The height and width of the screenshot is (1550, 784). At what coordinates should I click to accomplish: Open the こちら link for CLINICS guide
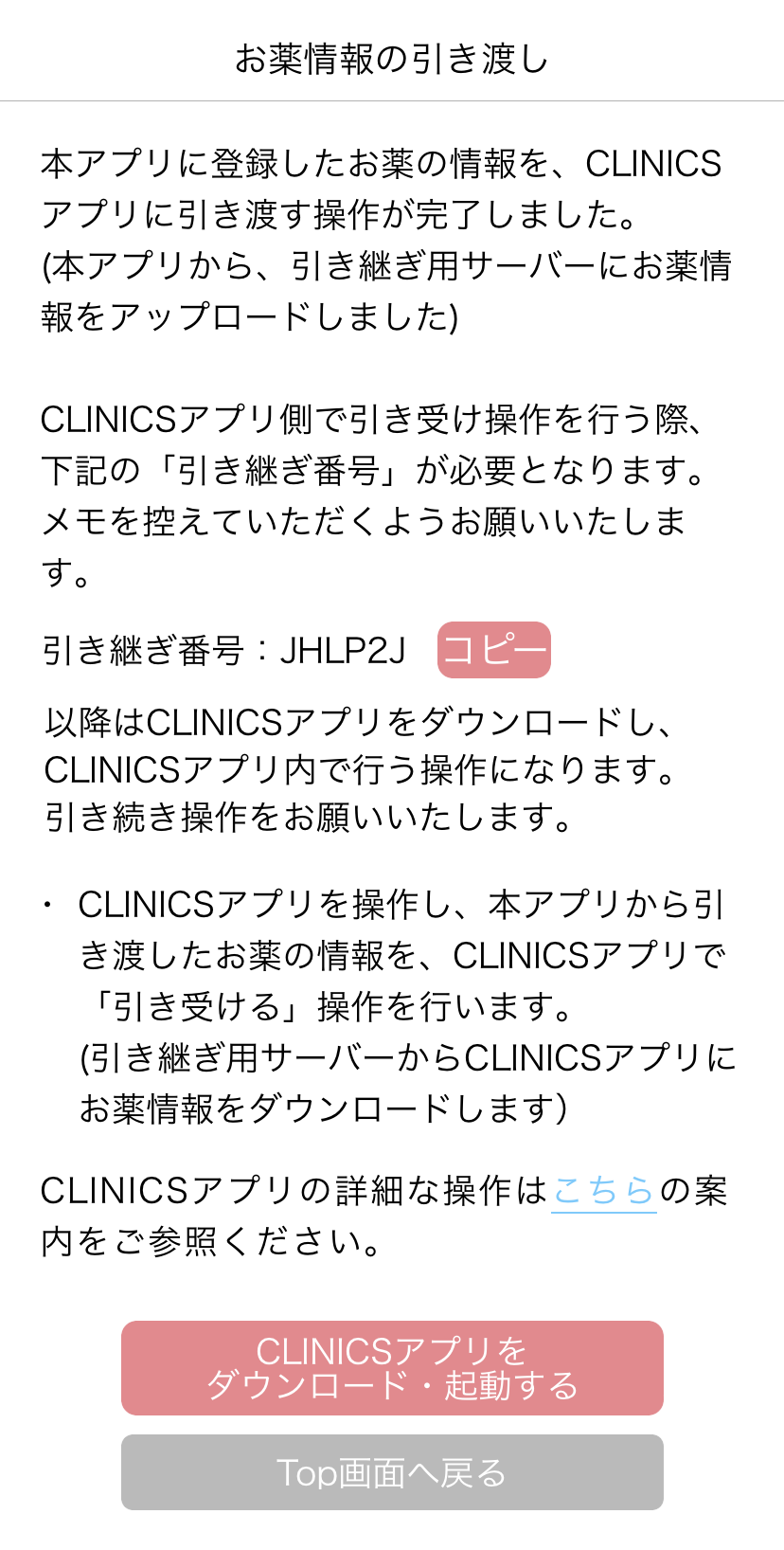point(604,1190)
